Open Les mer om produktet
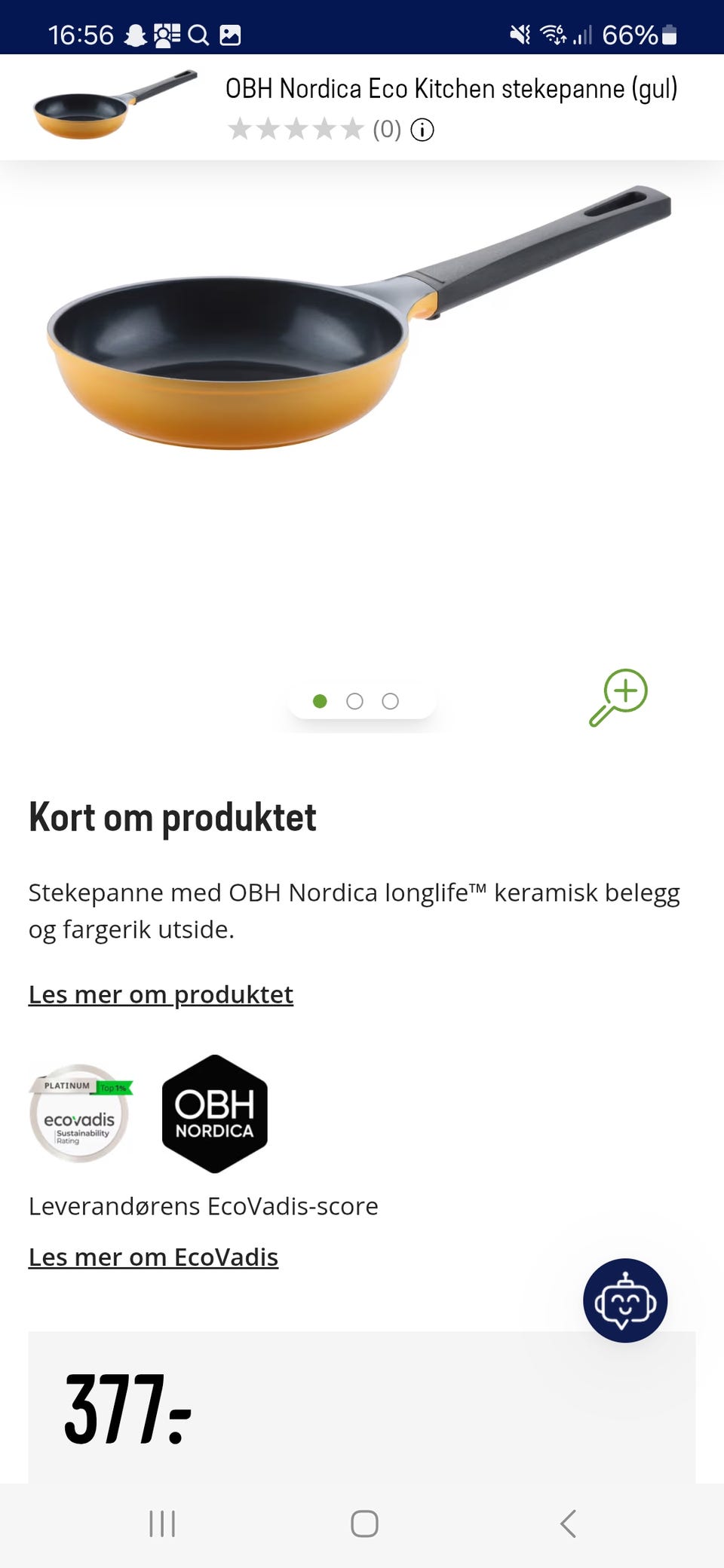Image resolution: width=724 pixels, height=1568 pixels. [161, 994]
